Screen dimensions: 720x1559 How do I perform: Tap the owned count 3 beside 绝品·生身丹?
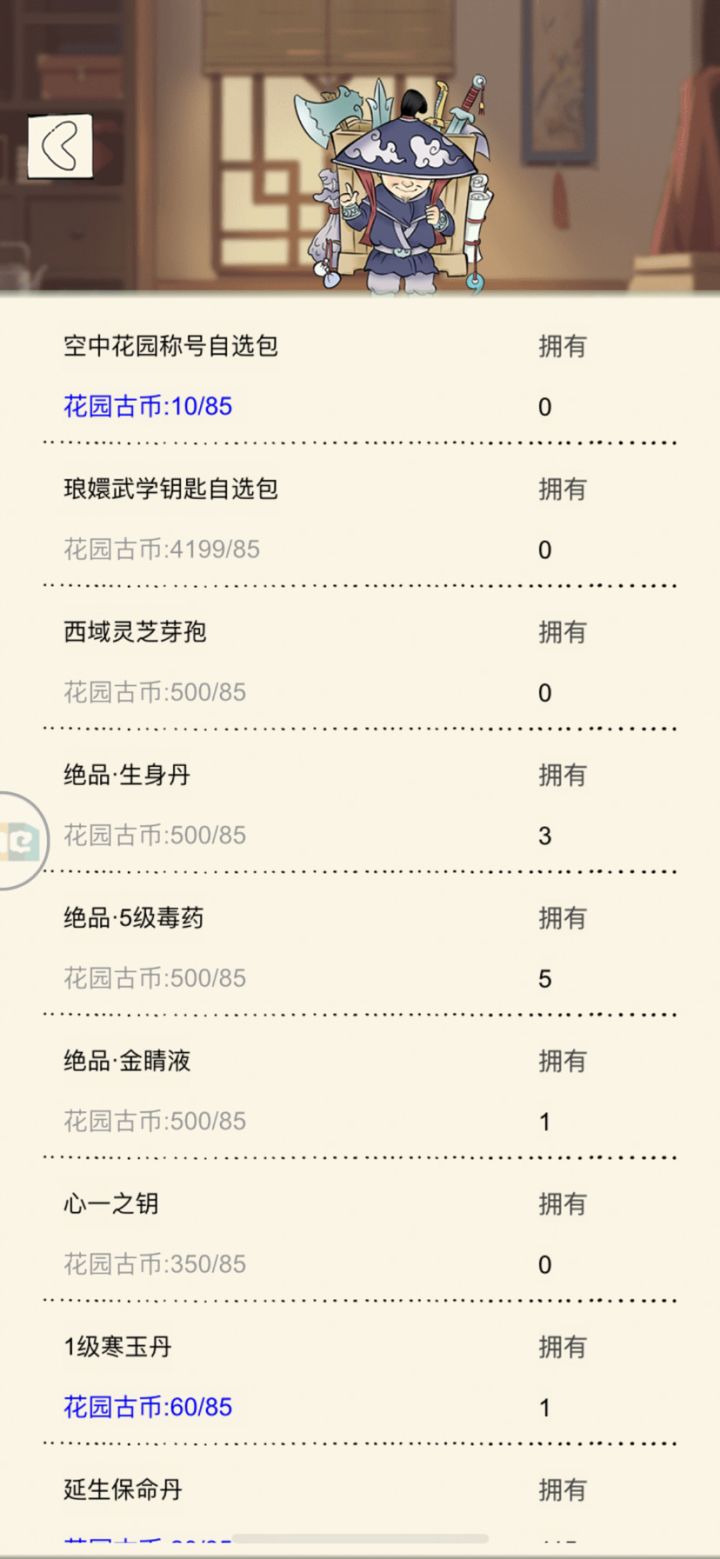(x=545, y=835)
